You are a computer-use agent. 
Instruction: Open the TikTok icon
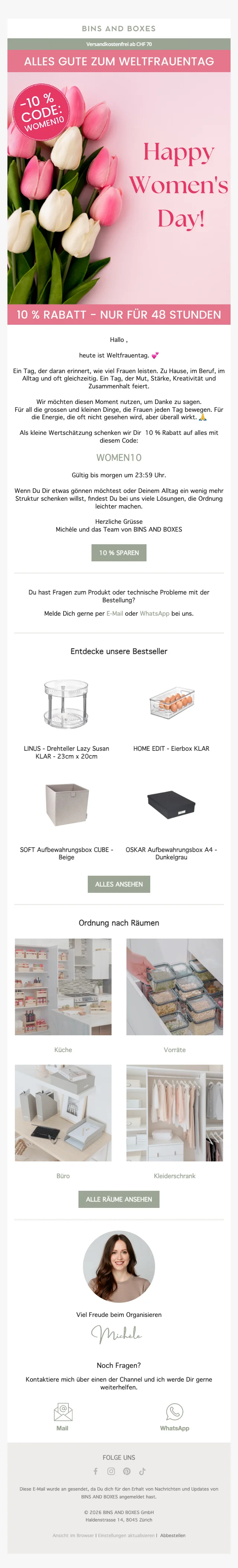pyautogui.click(x=142, y=1471)
